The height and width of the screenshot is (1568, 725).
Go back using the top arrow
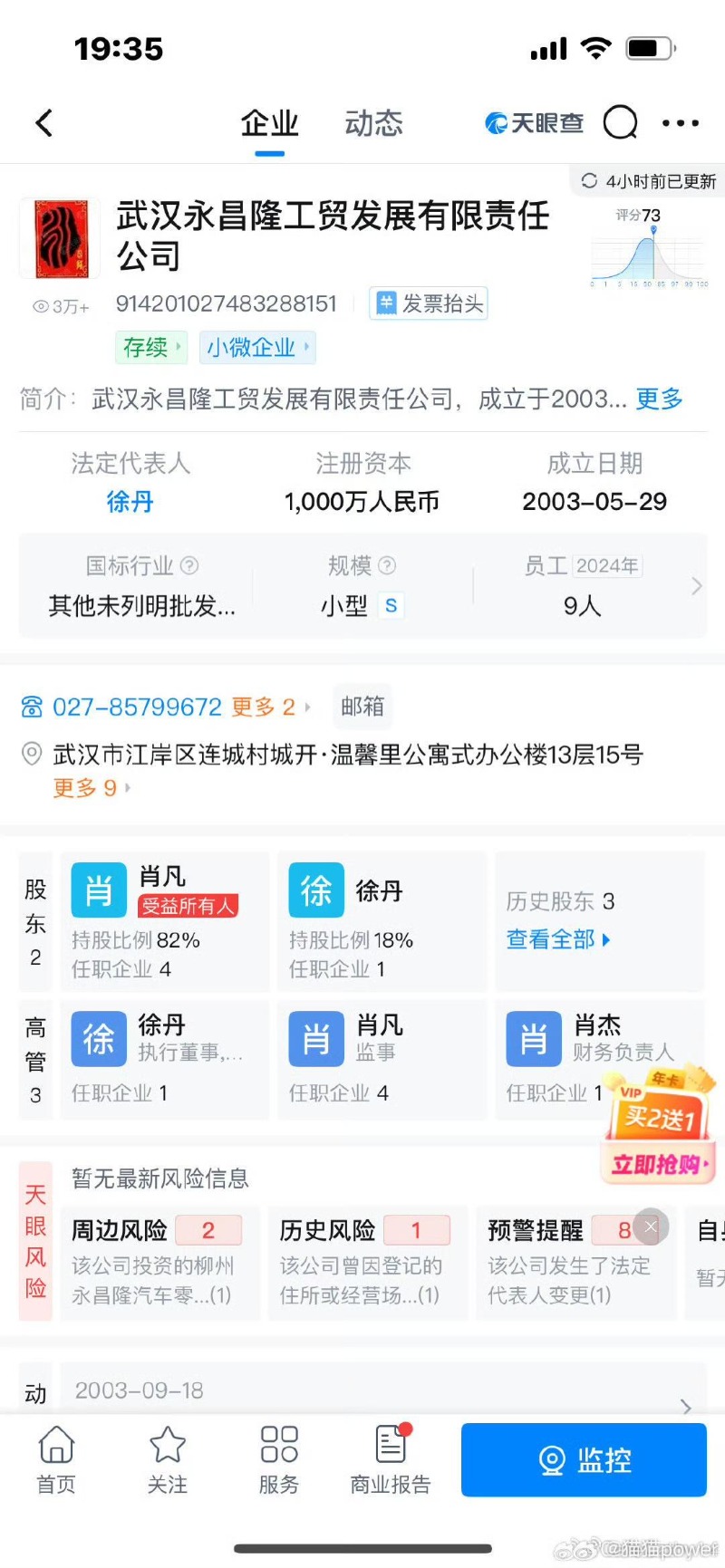[44, 123]
